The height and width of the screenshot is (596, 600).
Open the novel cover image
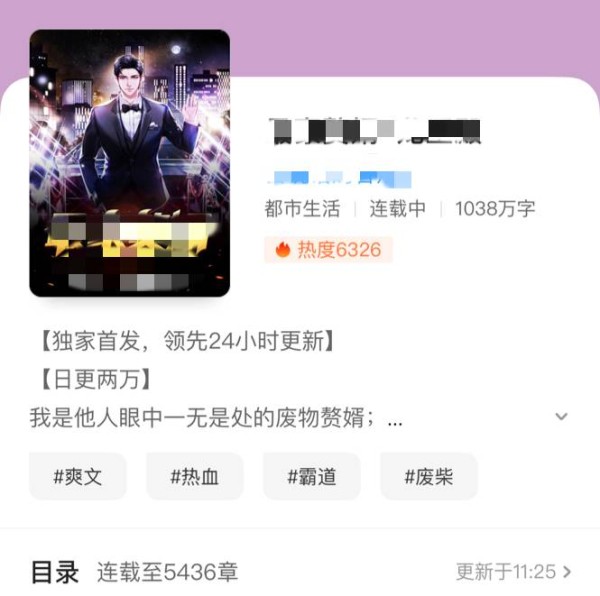[x=130, y=164]
